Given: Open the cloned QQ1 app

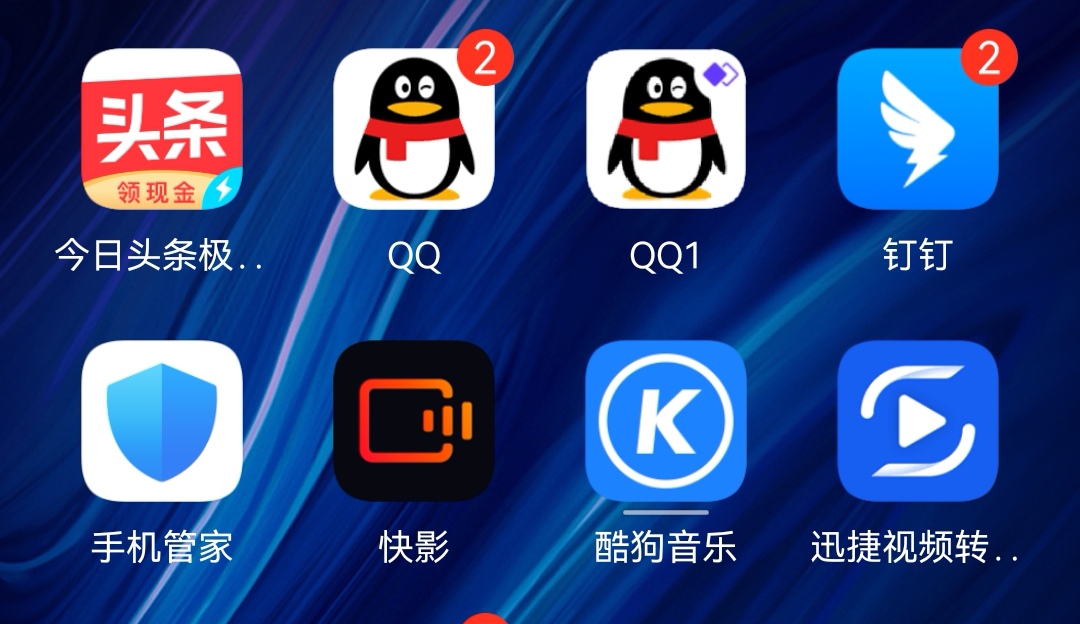Looking at the screenshot, I should coord(665,129).
